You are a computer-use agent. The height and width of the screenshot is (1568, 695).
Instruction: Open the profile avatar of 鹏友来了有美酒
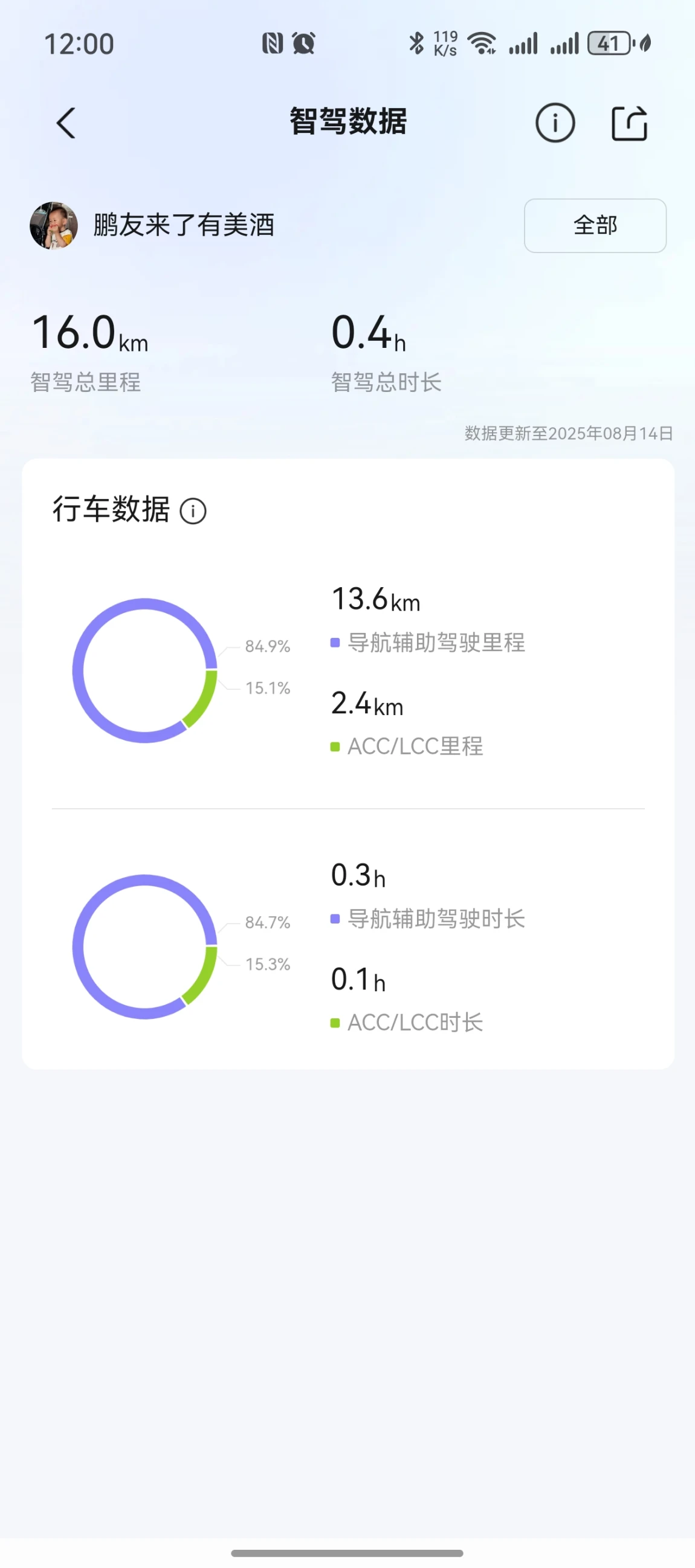(54, 226)
